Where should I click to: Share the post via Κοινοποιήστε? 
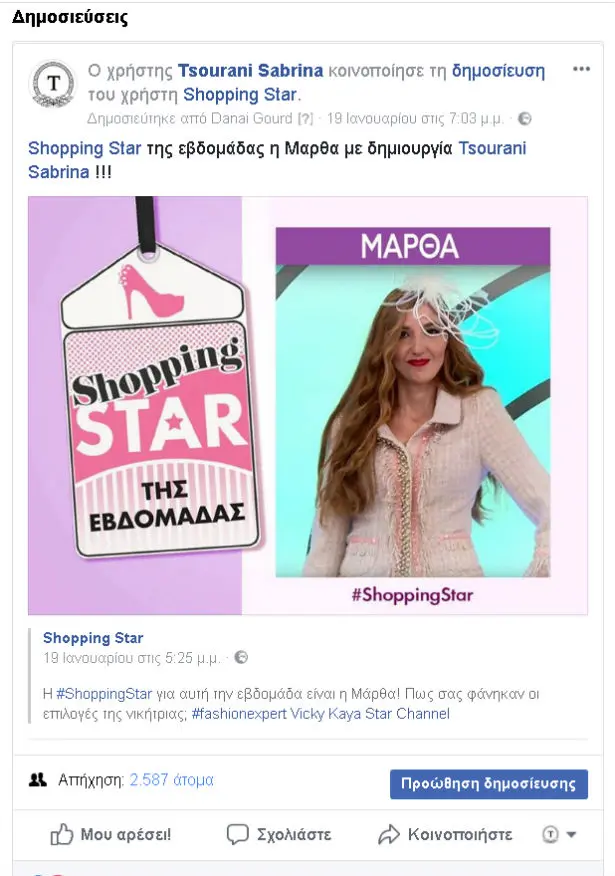point(444,834)
